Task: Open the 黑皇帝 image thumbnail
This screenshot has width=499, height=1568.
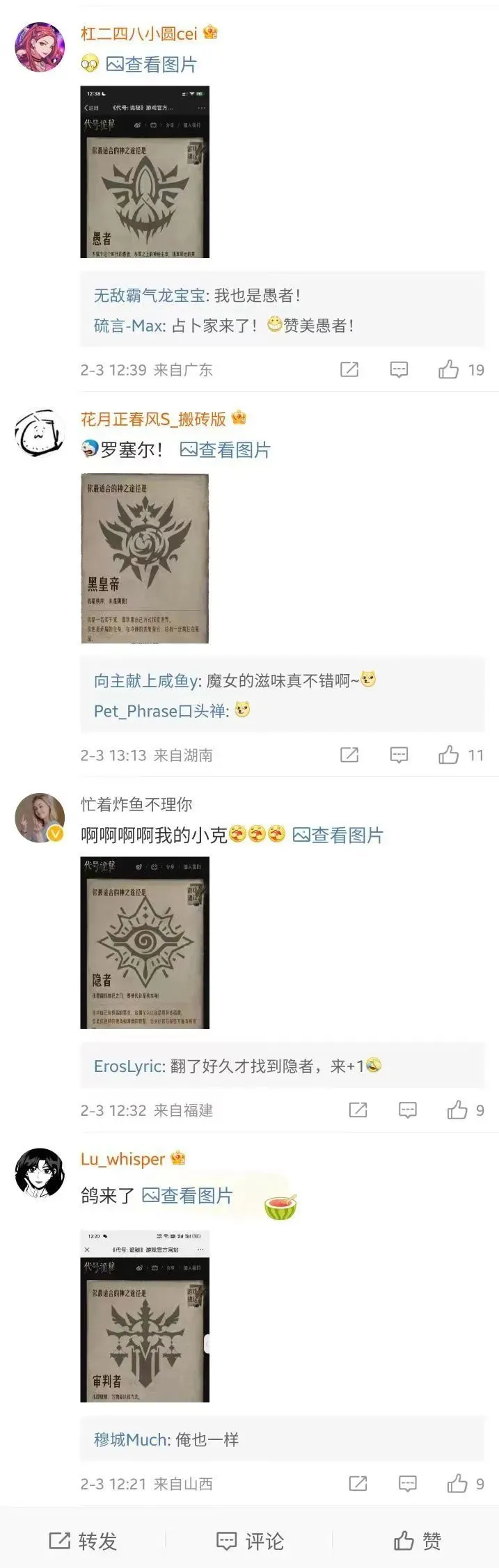Action: point(145,558)
